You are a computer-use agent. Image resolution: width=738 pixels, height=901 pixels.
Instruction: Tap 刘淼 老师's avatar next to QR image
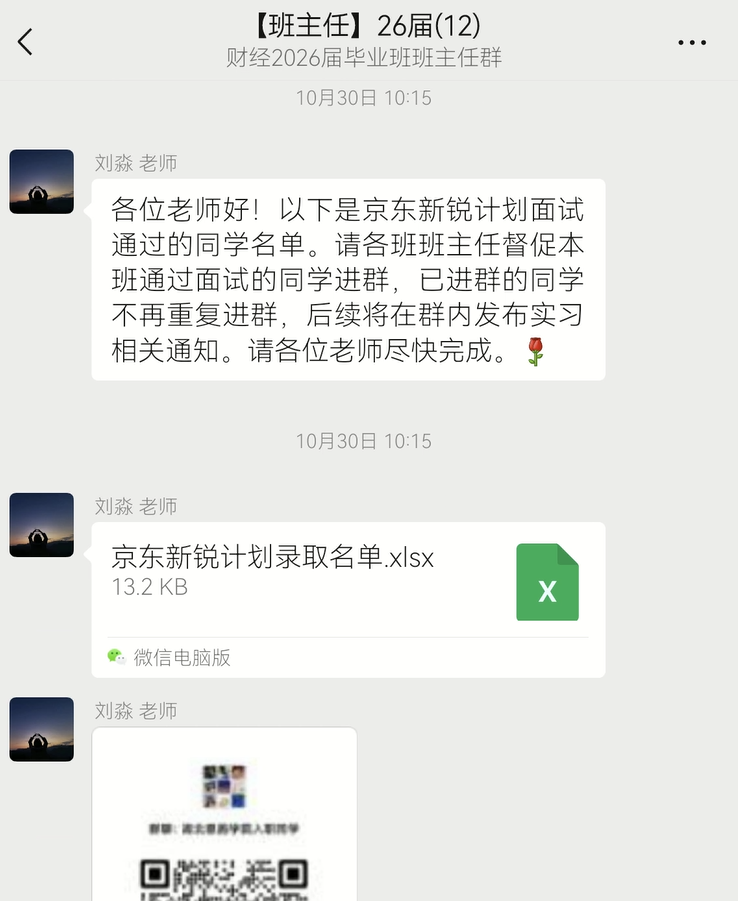pos(42,729)
